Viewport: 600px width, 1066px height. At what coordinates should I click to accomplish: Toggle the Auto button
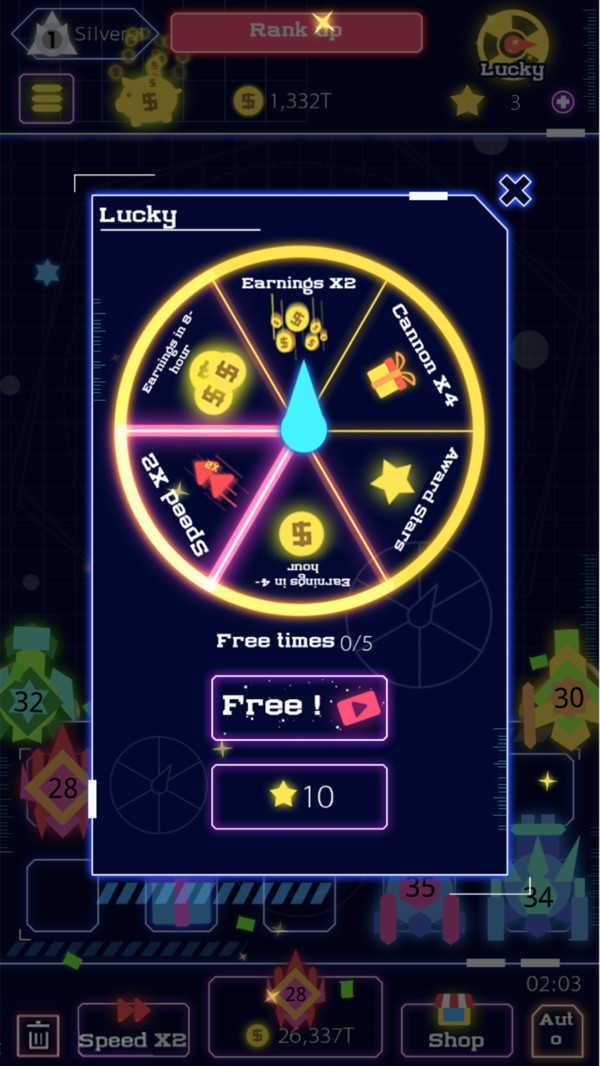tap(556, 1031)
